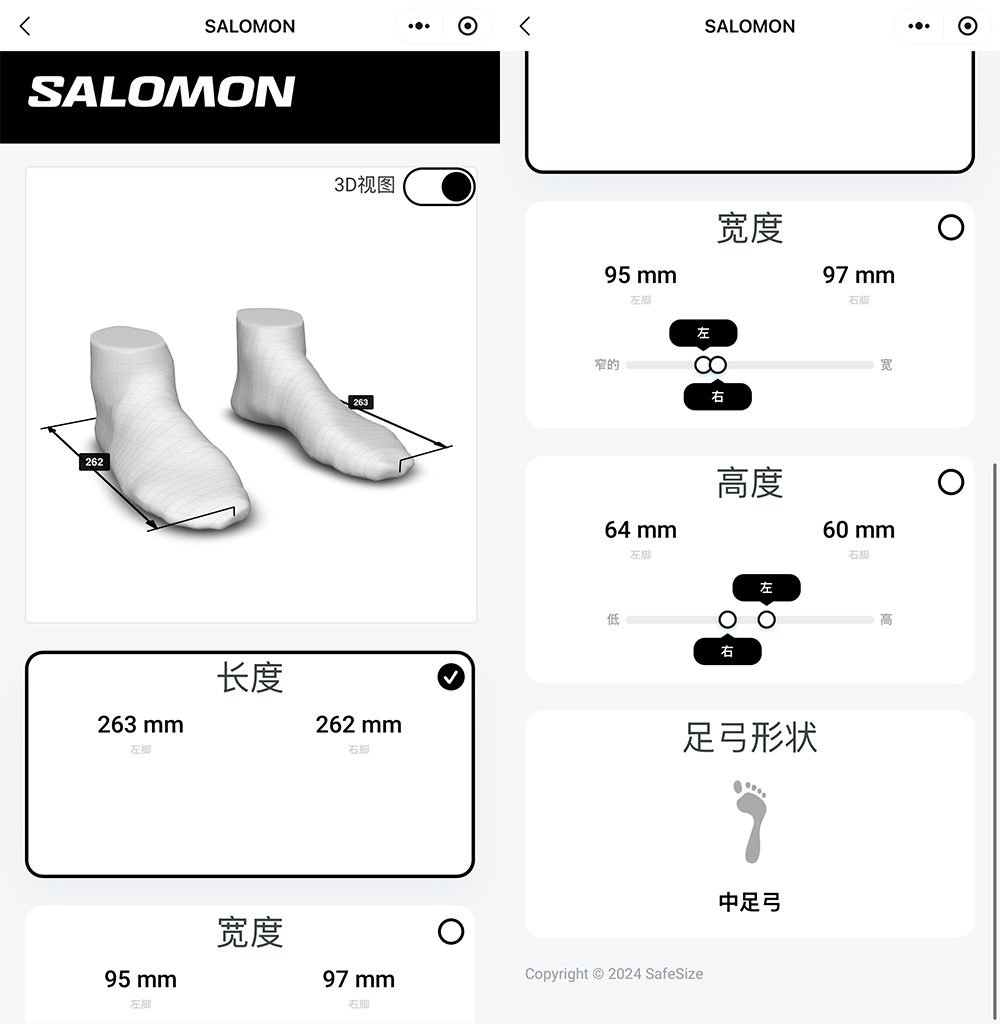This screenshot has width=1000, height=1024.
Task: Go back using arrow above the SALOMON logo banner
Action: 25,26
